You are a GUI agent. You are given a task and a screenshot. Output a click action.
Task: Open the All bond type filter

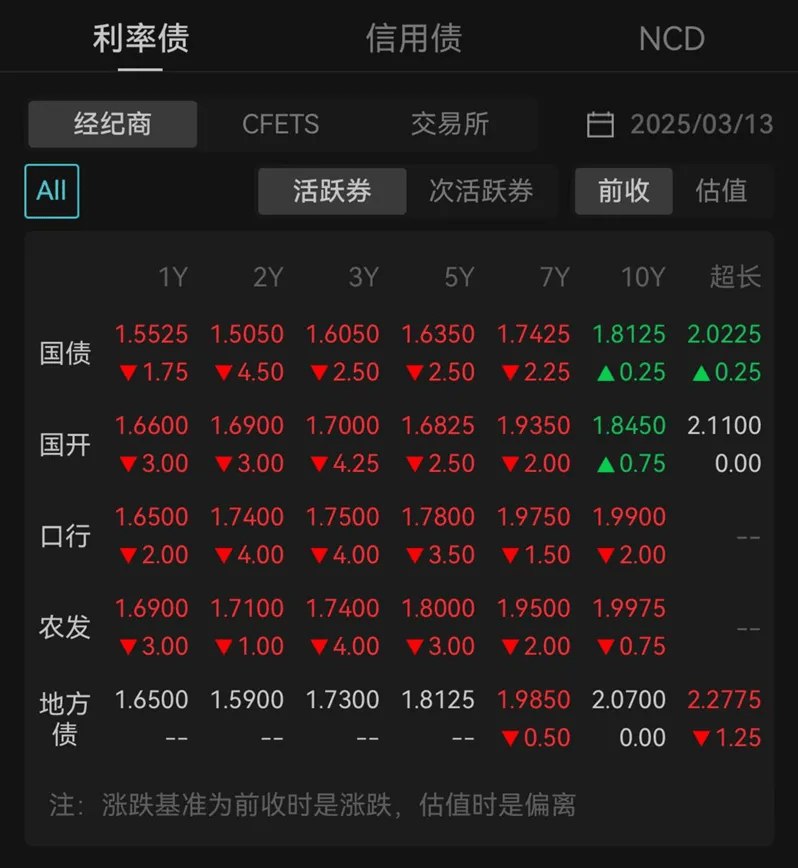pyautogui.click(x=51, y=190)
